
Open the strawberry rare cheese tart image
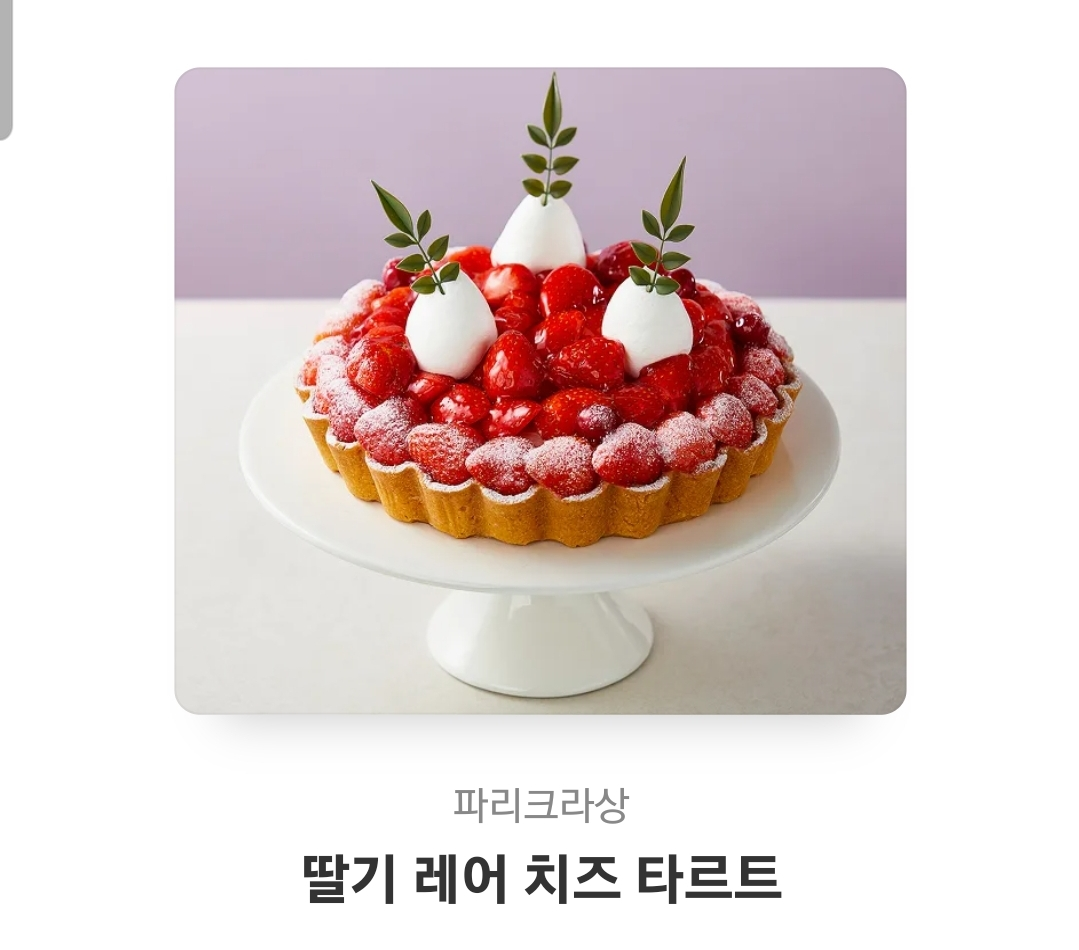click(x=540, y=390)
